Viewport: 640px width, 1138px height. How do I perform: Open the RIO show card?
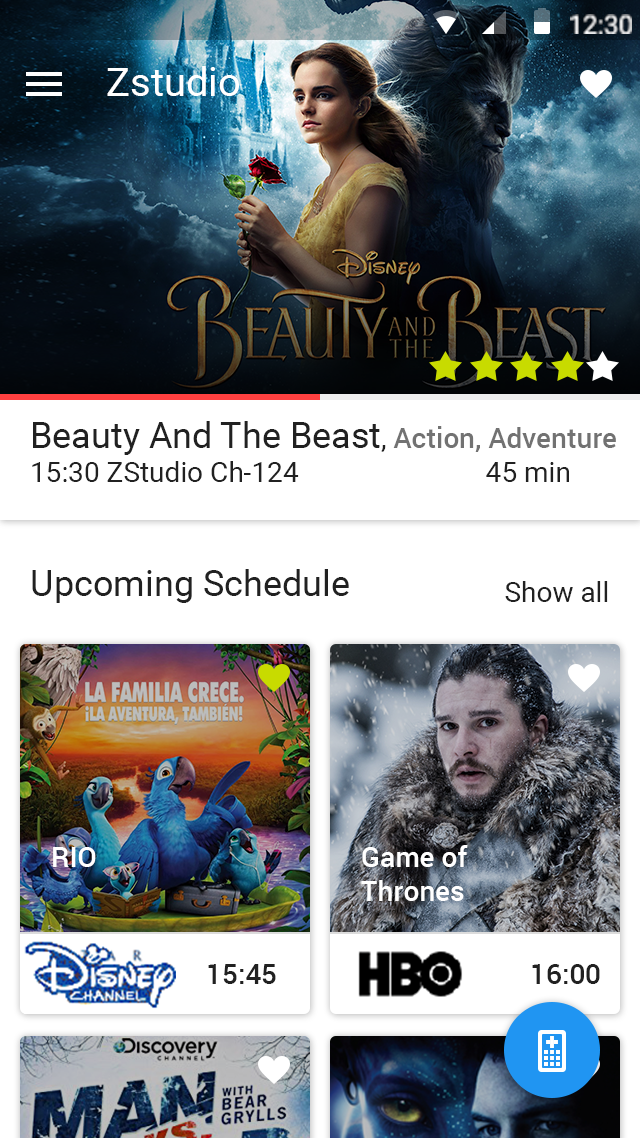(165, 828)
